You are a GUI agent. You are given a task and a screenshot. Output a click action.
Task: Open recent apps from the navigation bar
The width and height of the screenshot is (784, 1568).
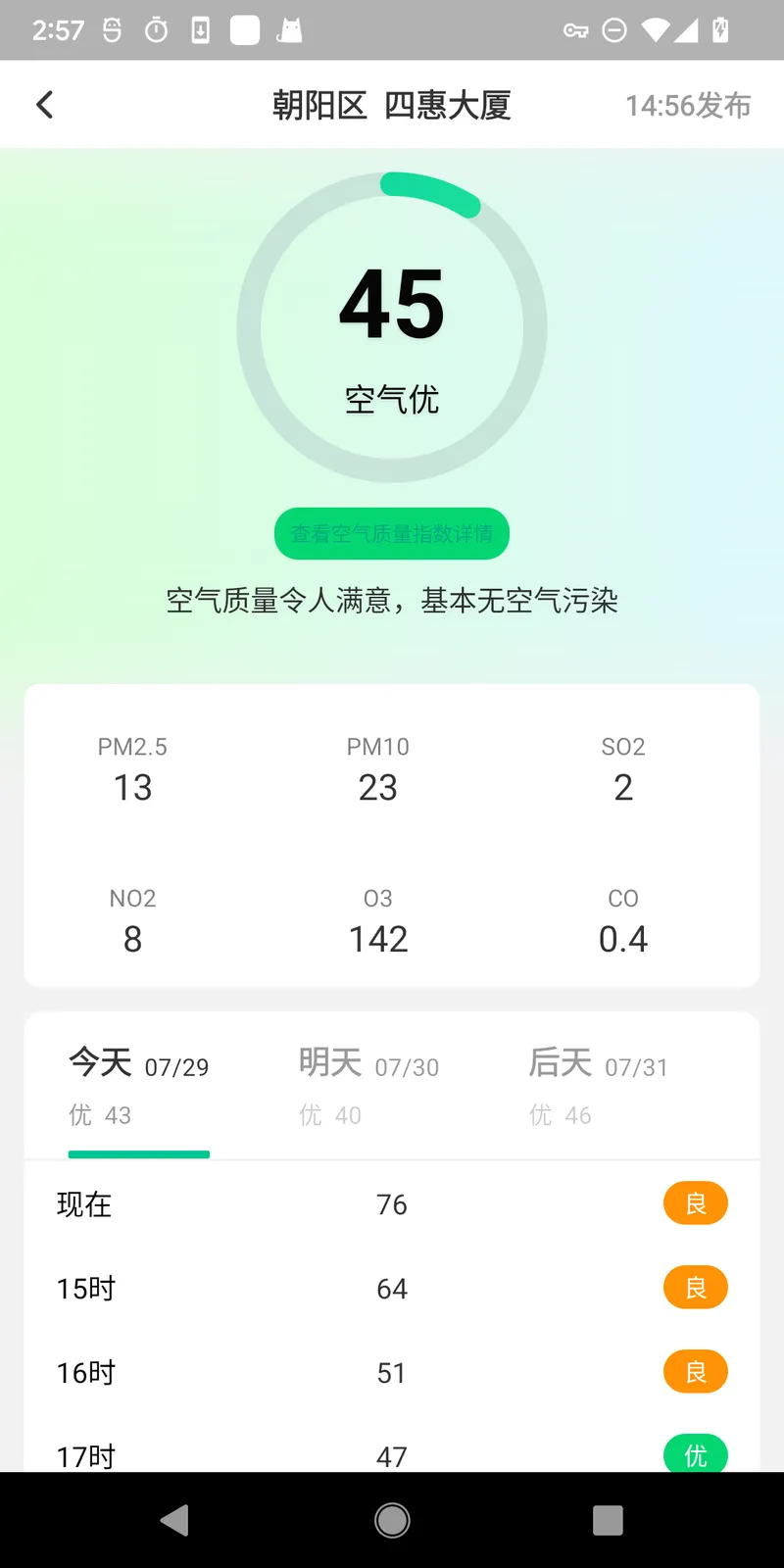608,1520
